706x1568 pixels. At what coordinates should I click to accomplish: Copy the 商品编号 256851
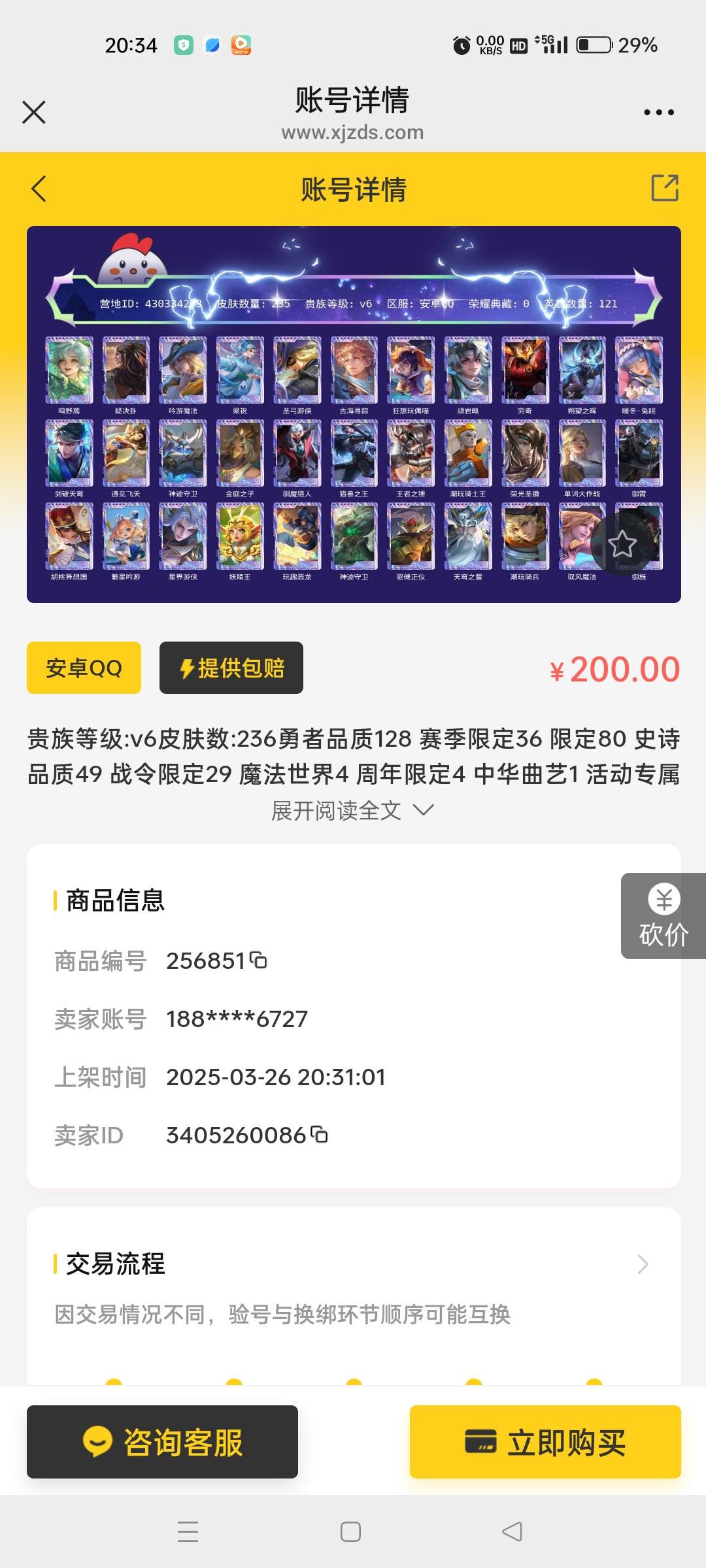pos(259,961)
